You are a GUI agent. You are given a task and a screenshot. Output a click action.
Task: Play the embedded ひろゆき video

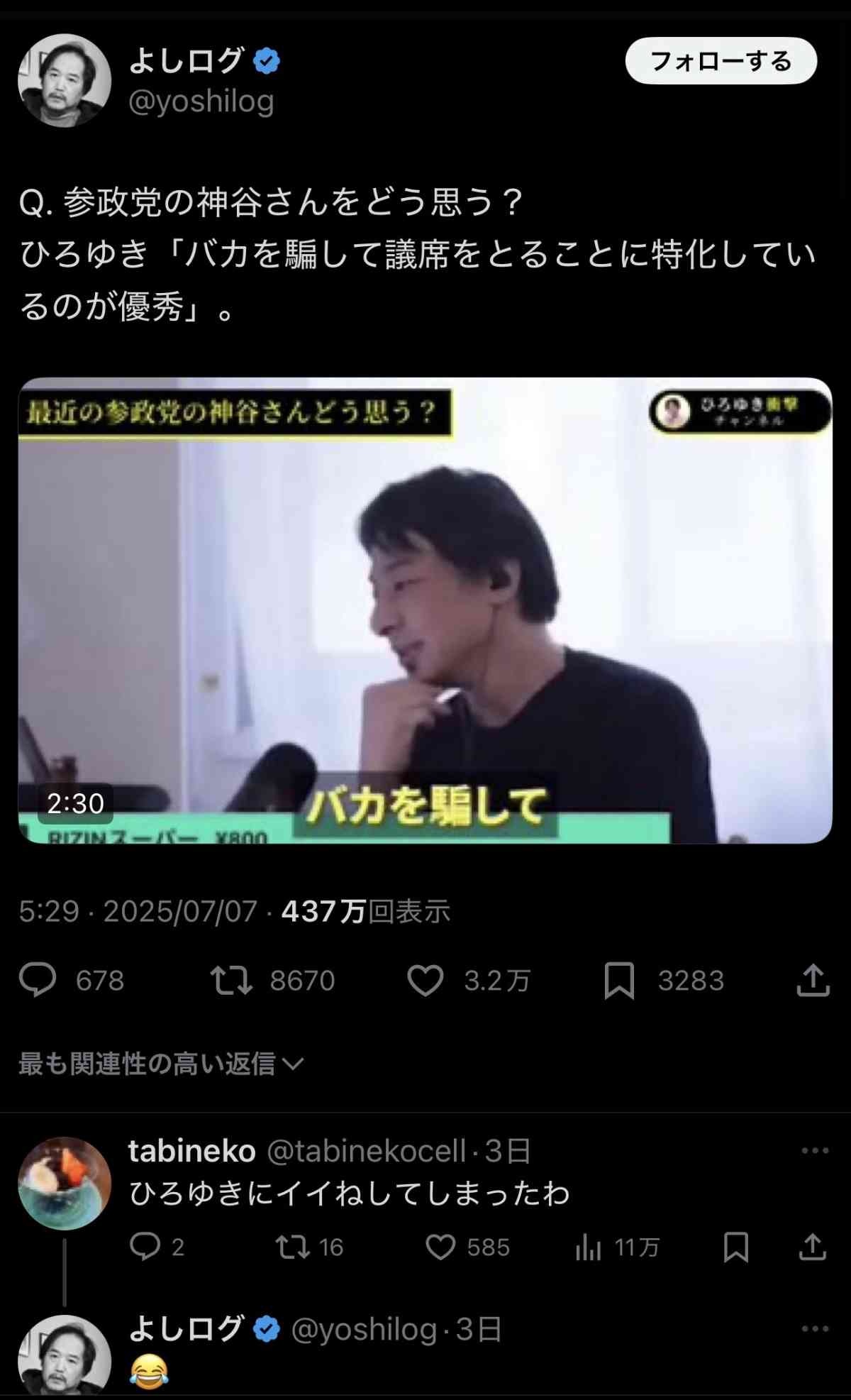point(425,610)
